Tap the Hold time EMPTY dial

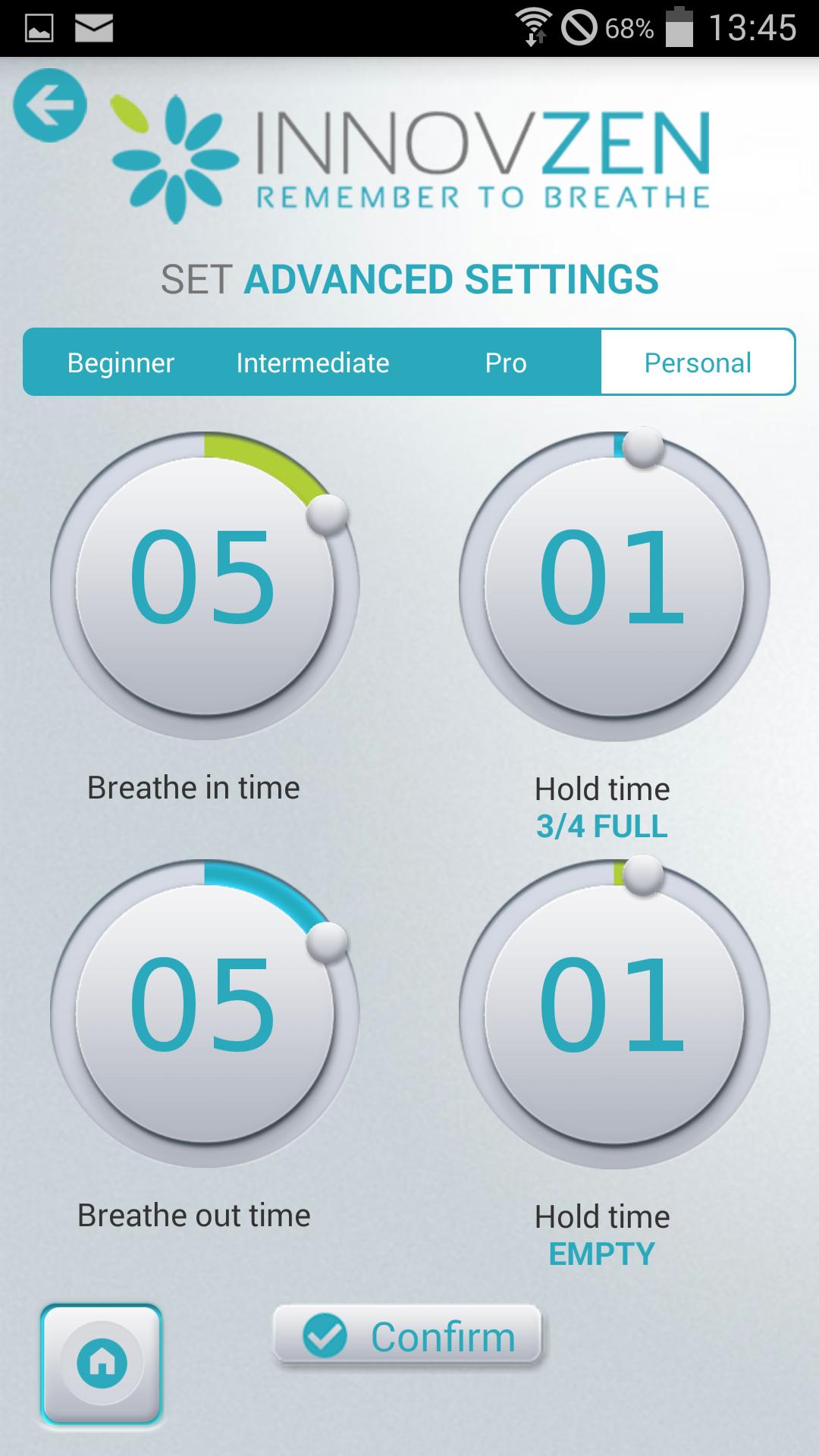[x=613, y=1014]
